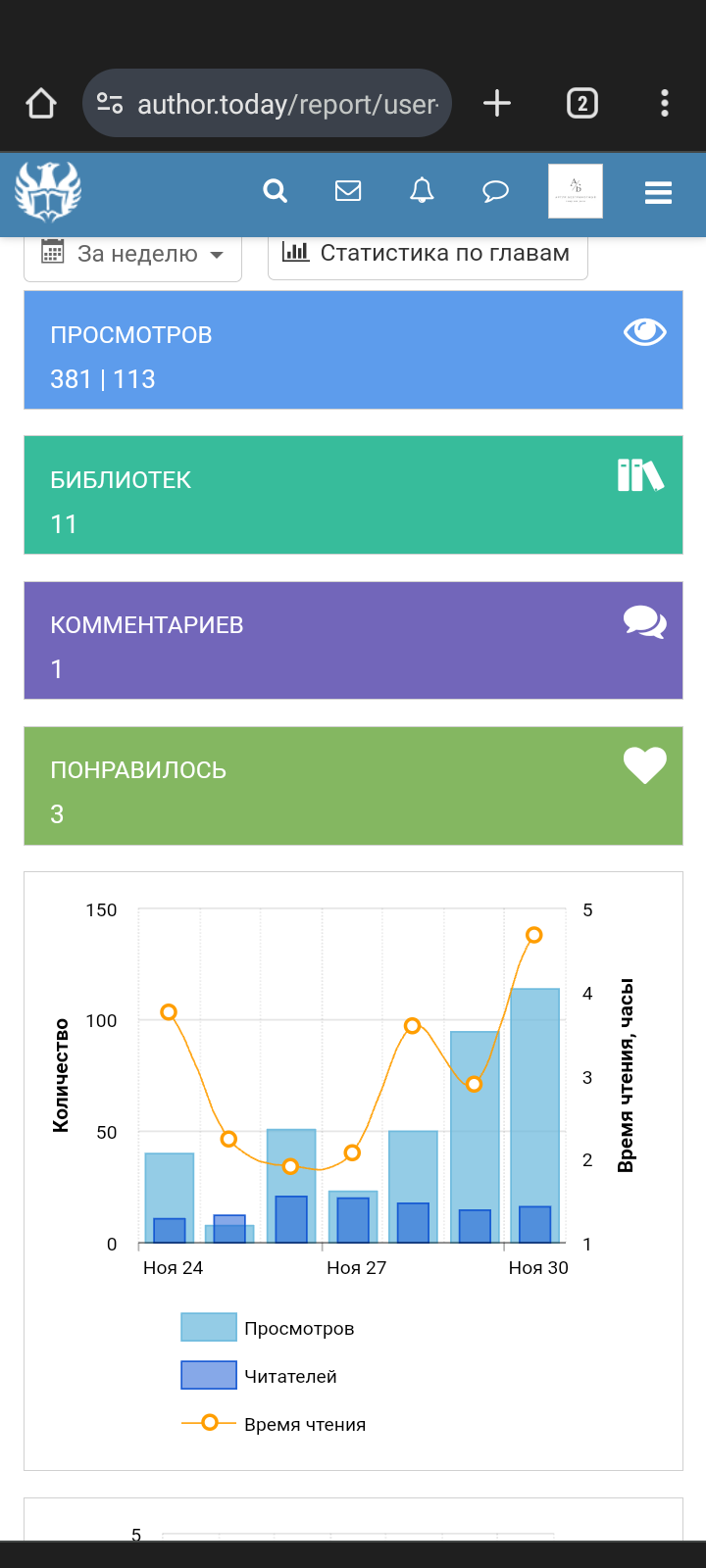
Task: Go to the Author.Today home logo
Action: point(48,192)
